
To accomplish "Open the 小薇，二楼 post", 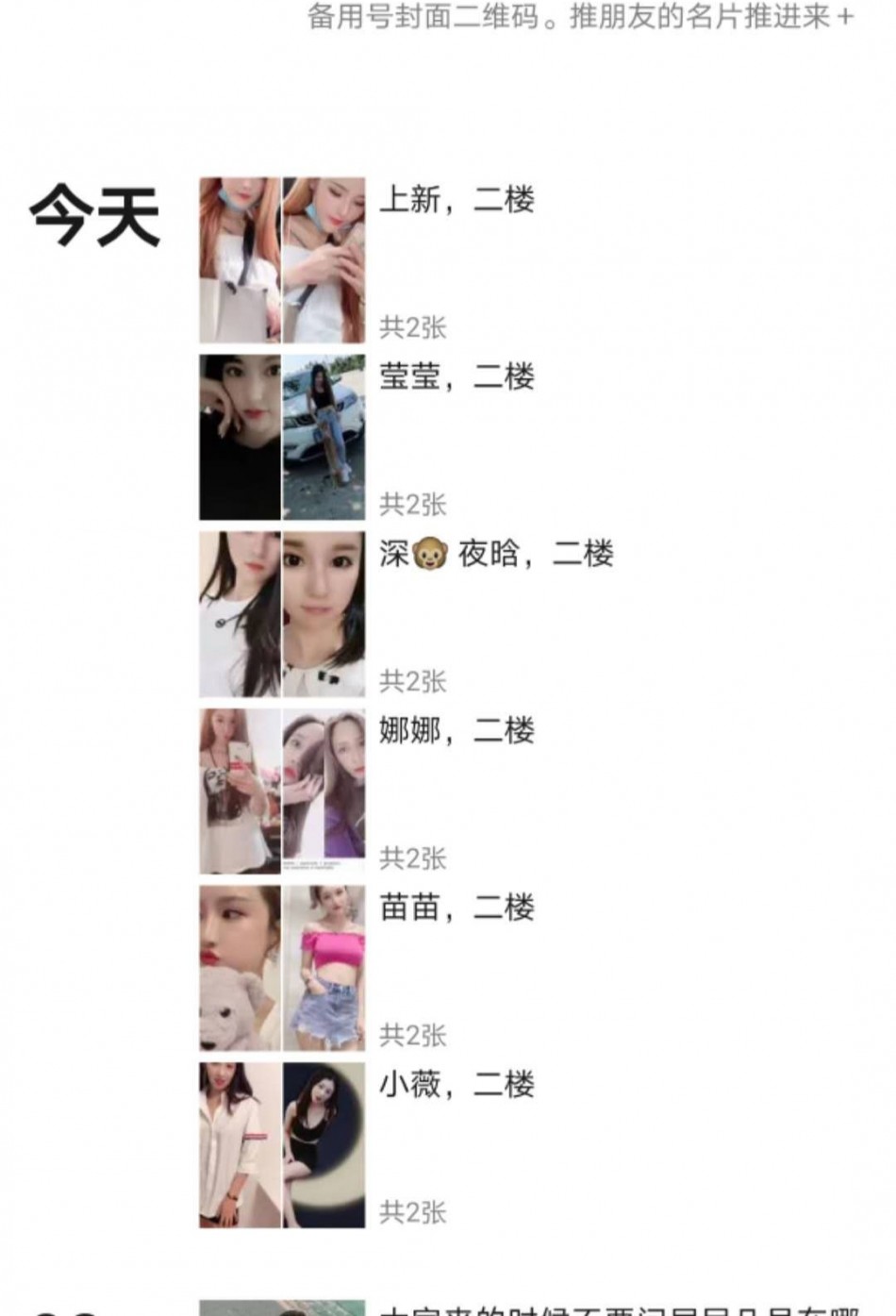I will click(456, 1085).
